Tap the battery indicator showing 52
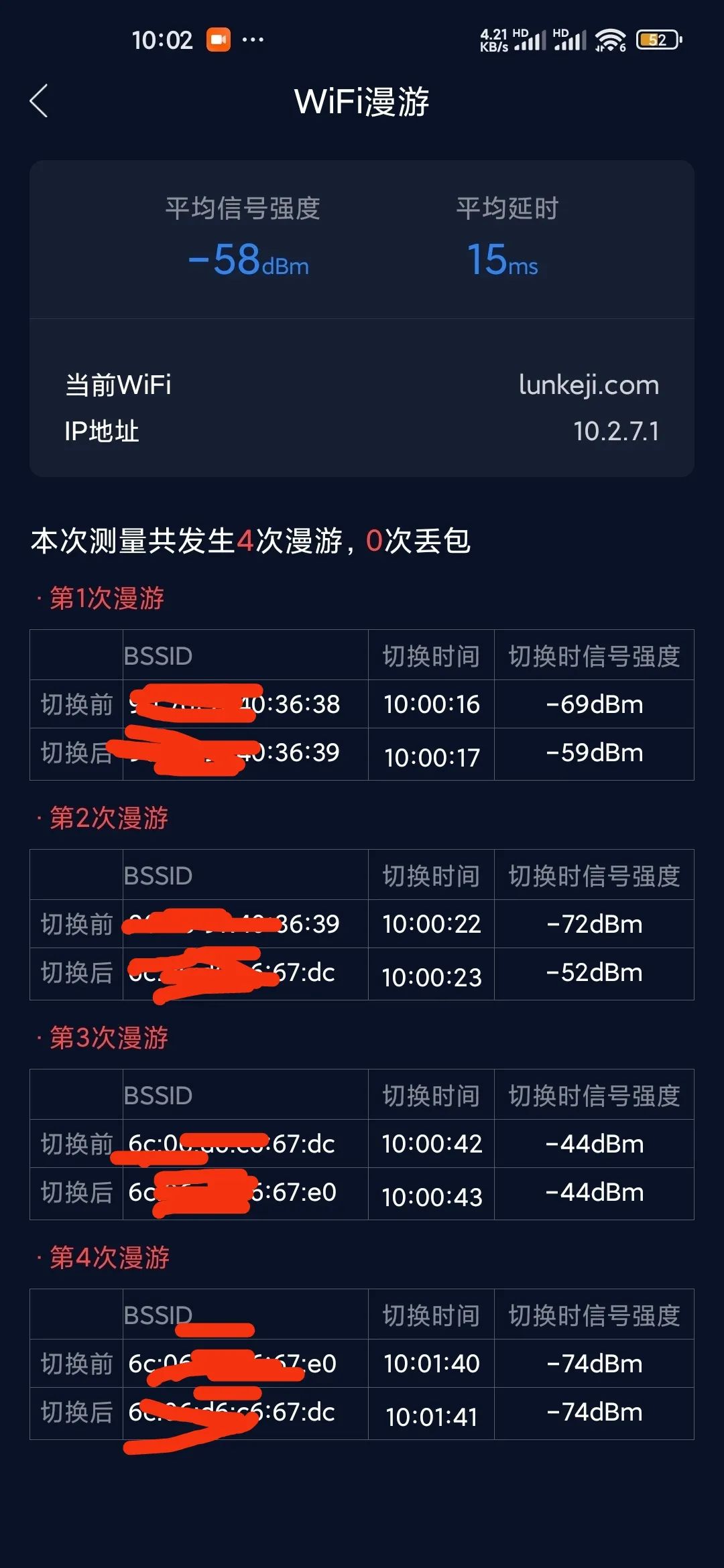 tap(655, 39)
